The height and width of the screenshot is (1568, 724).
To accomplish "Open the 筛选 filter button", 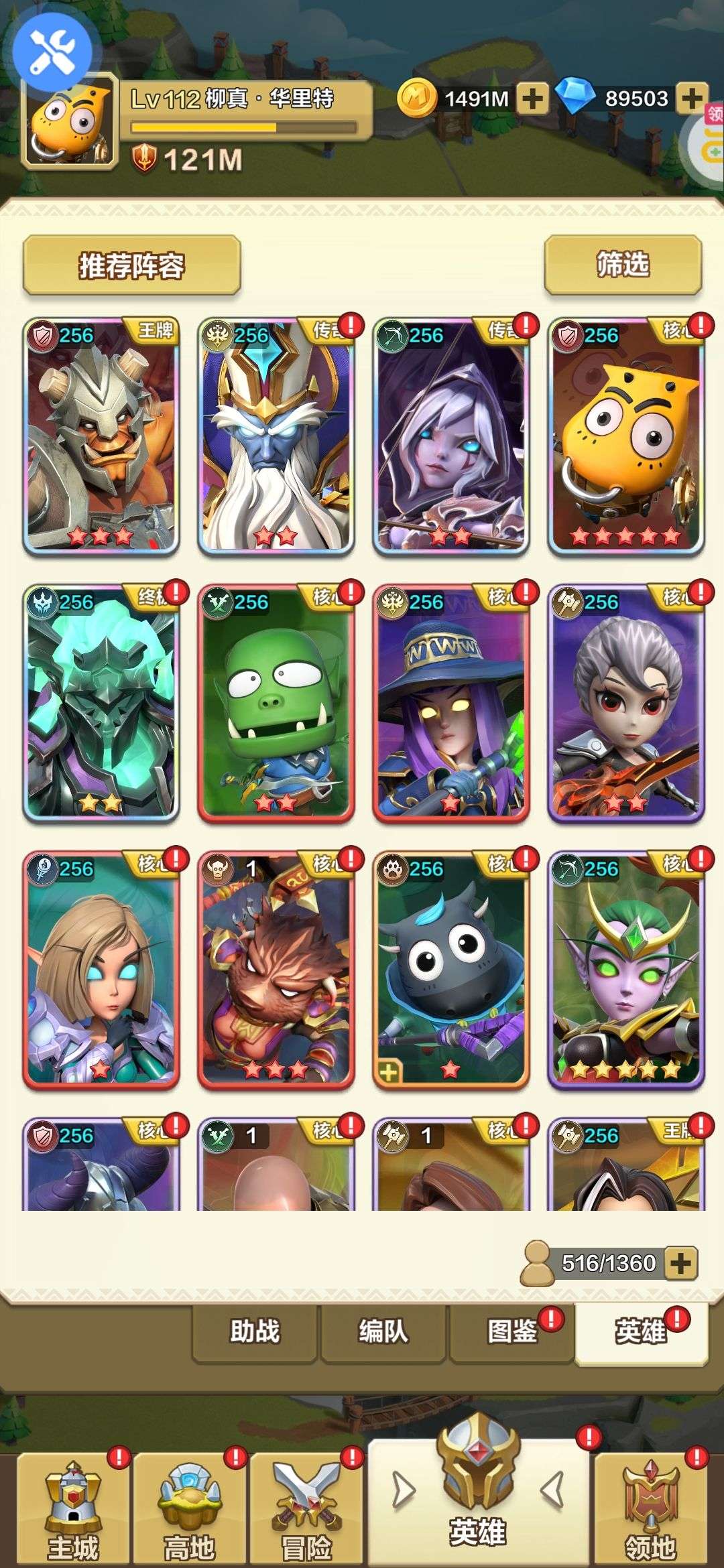I will (623, 265).
